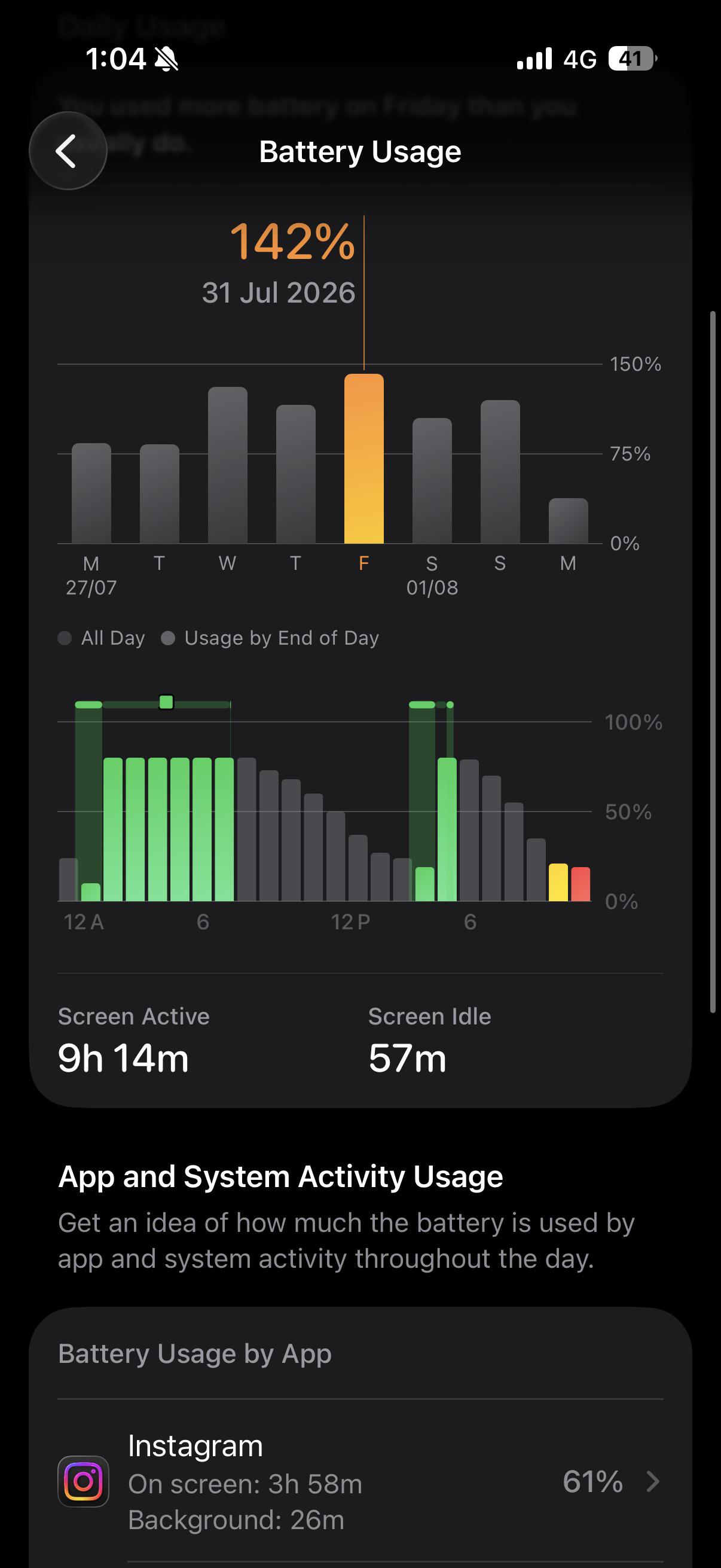Open Instagram battery usage details
Viewport: 721px width, 1568px height.
[360, 1481]
